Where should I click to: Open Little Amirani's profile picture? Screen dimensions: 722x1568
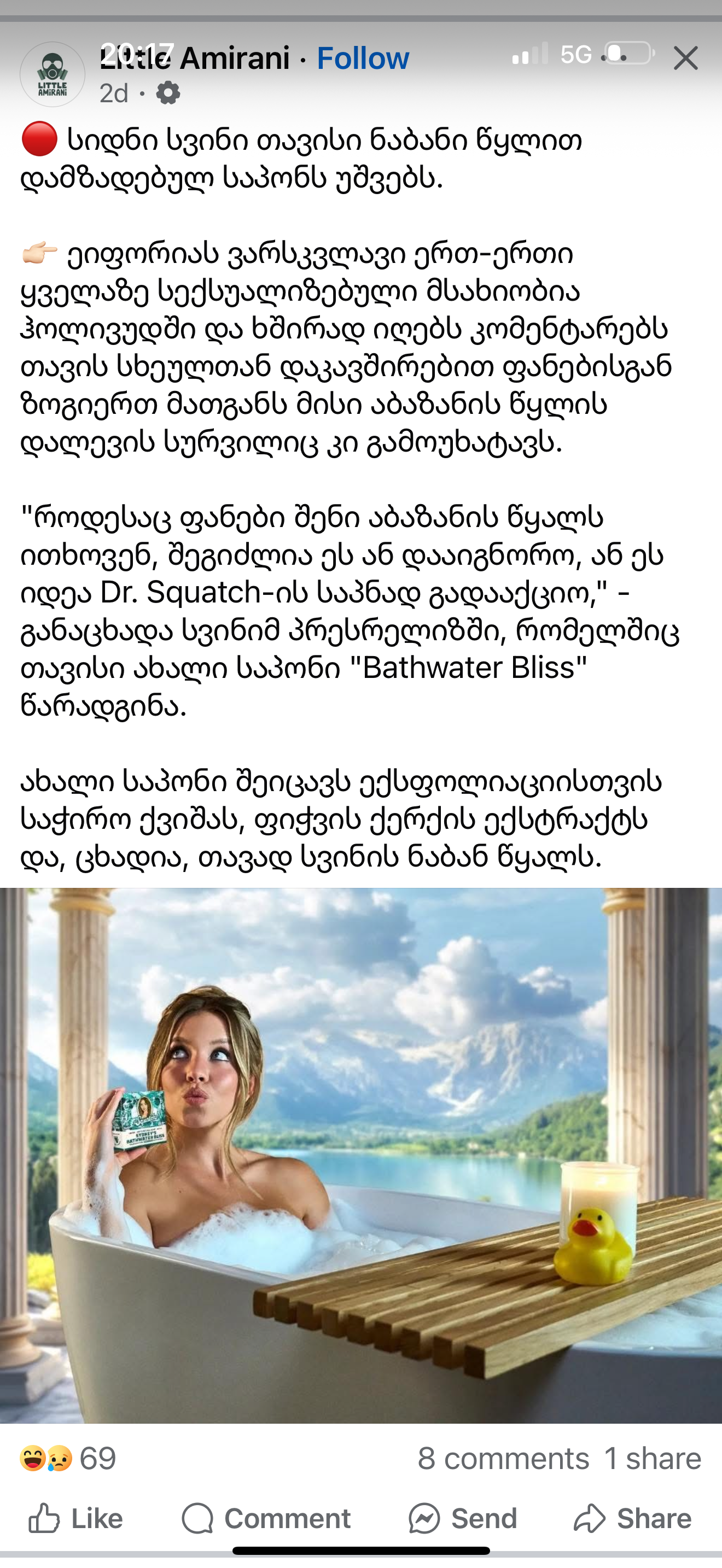pyautogui.click(x=53, y=74)
